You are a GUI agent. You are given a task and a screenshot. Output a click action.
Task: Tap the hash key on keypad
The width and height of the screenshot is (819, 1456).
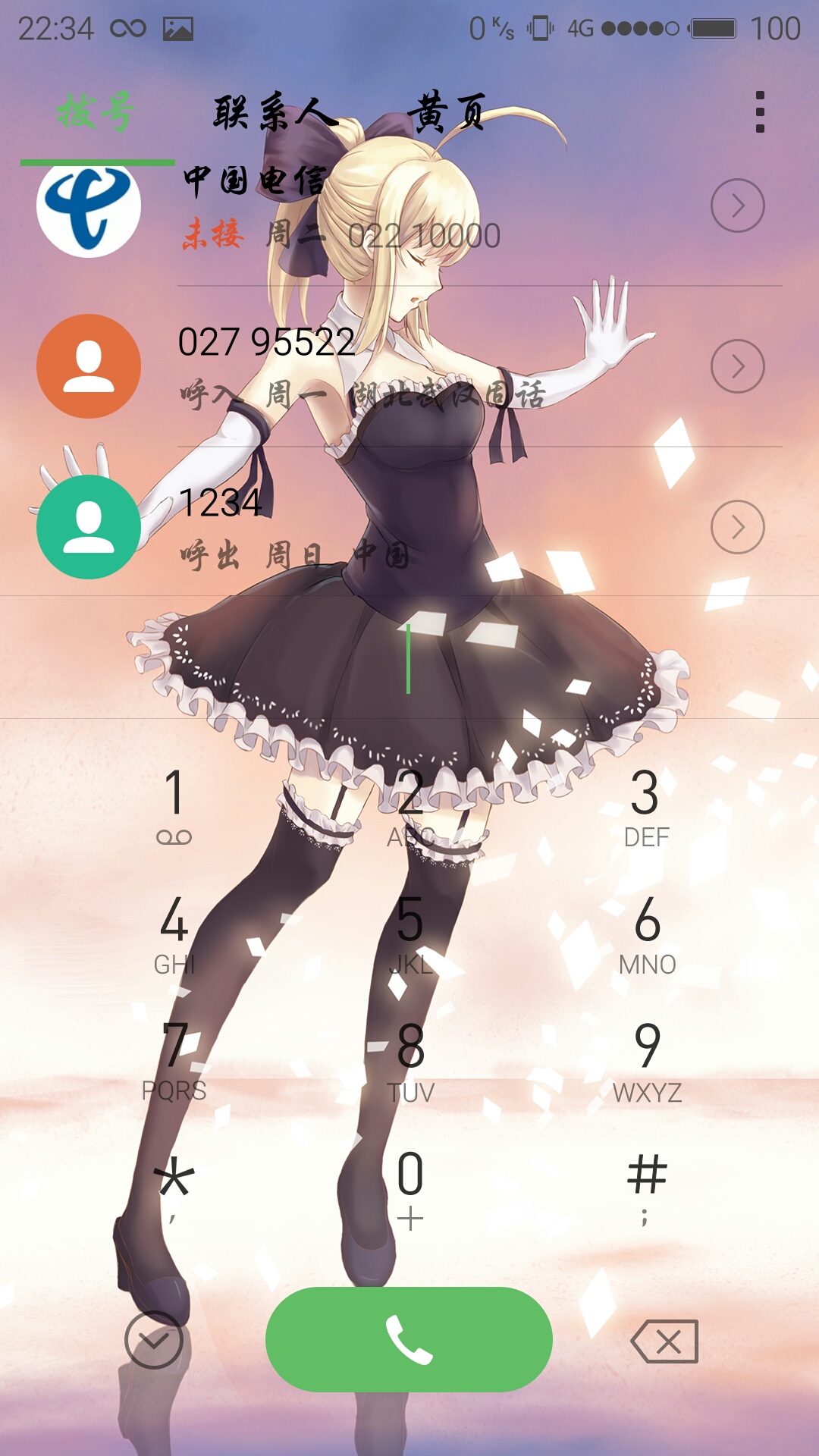tap(647, 1188)
